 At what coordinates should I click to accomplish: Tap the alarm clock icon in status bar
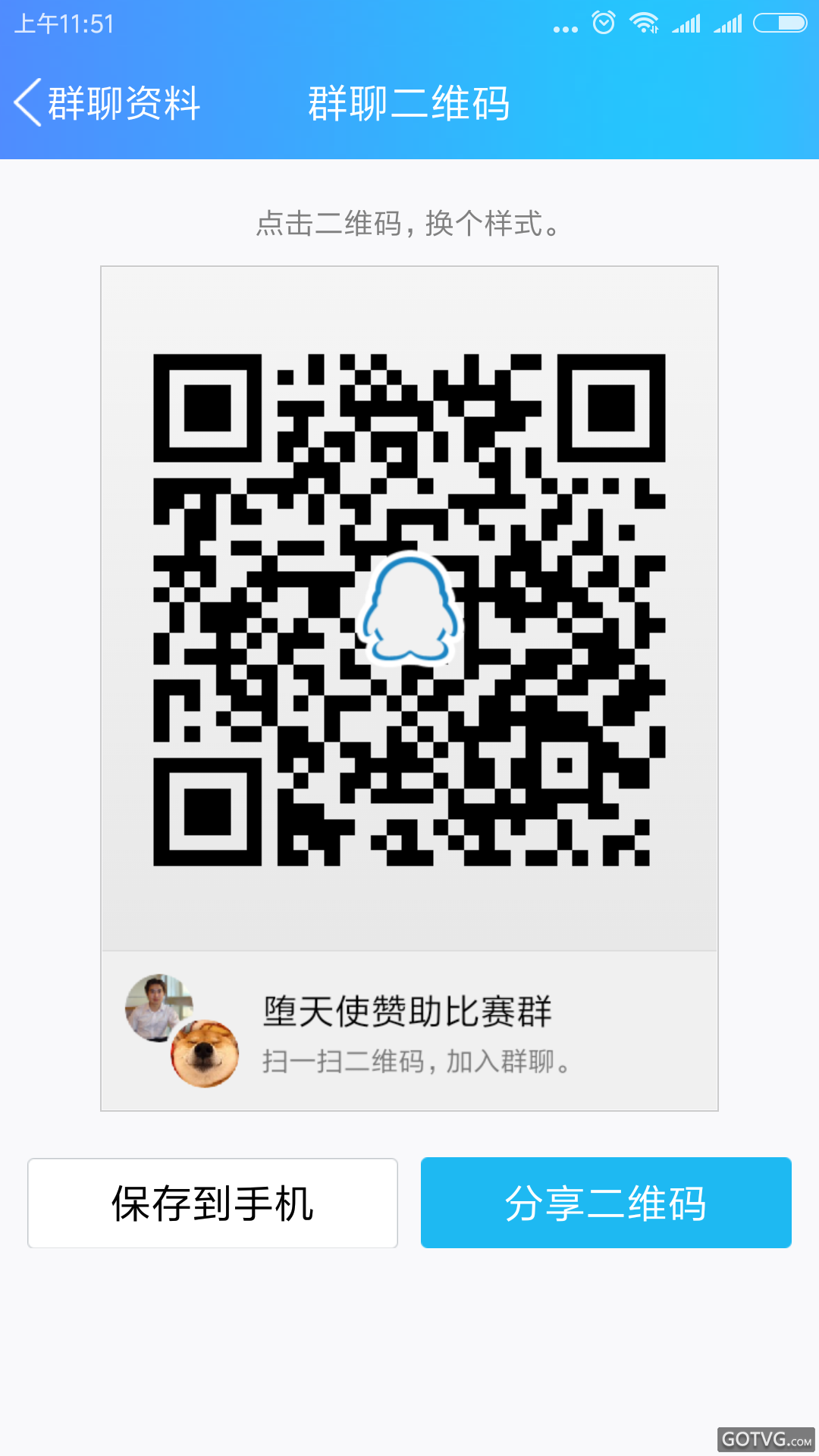point(603,23)
